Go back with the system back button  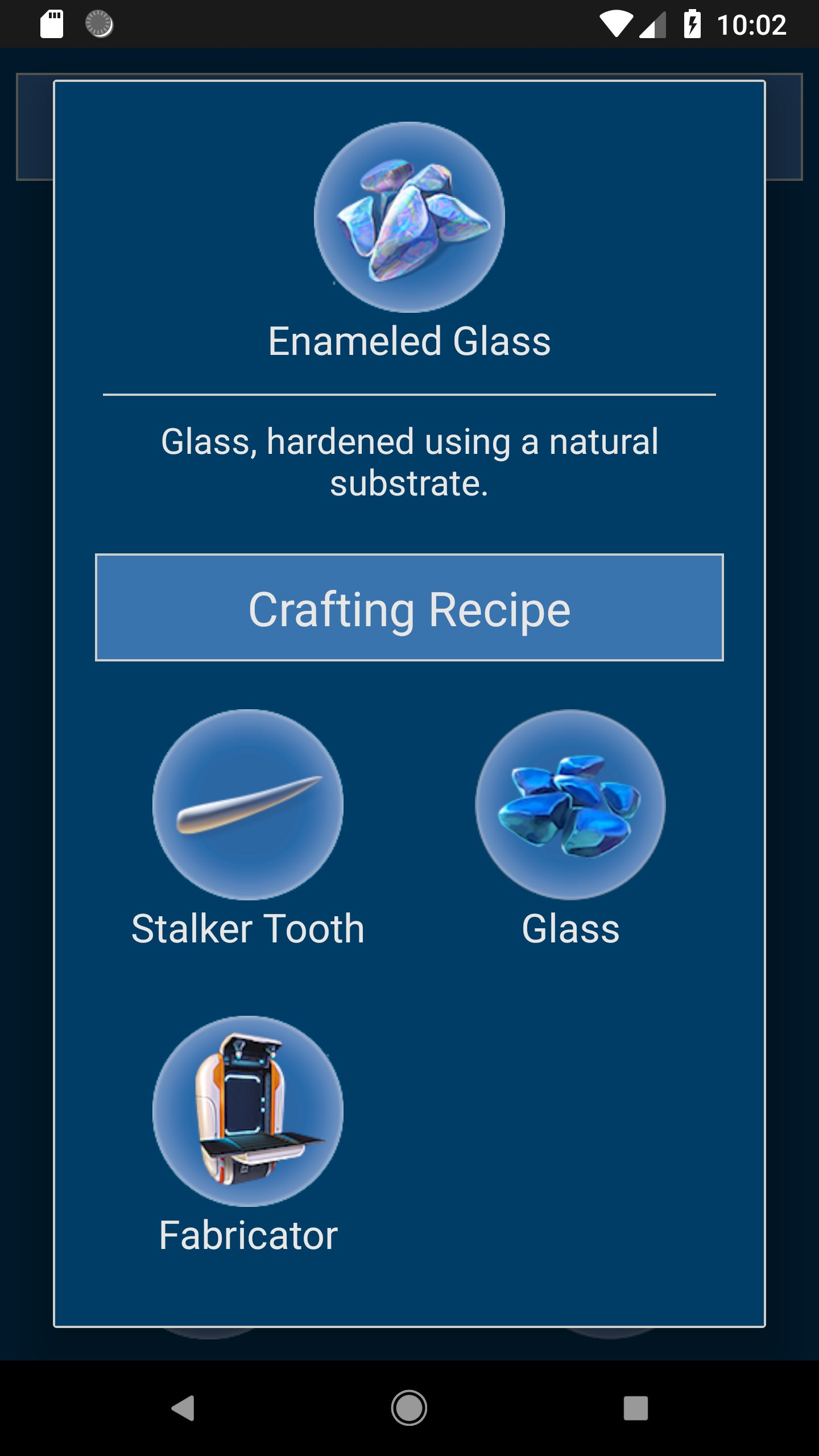coord(183,1408)
